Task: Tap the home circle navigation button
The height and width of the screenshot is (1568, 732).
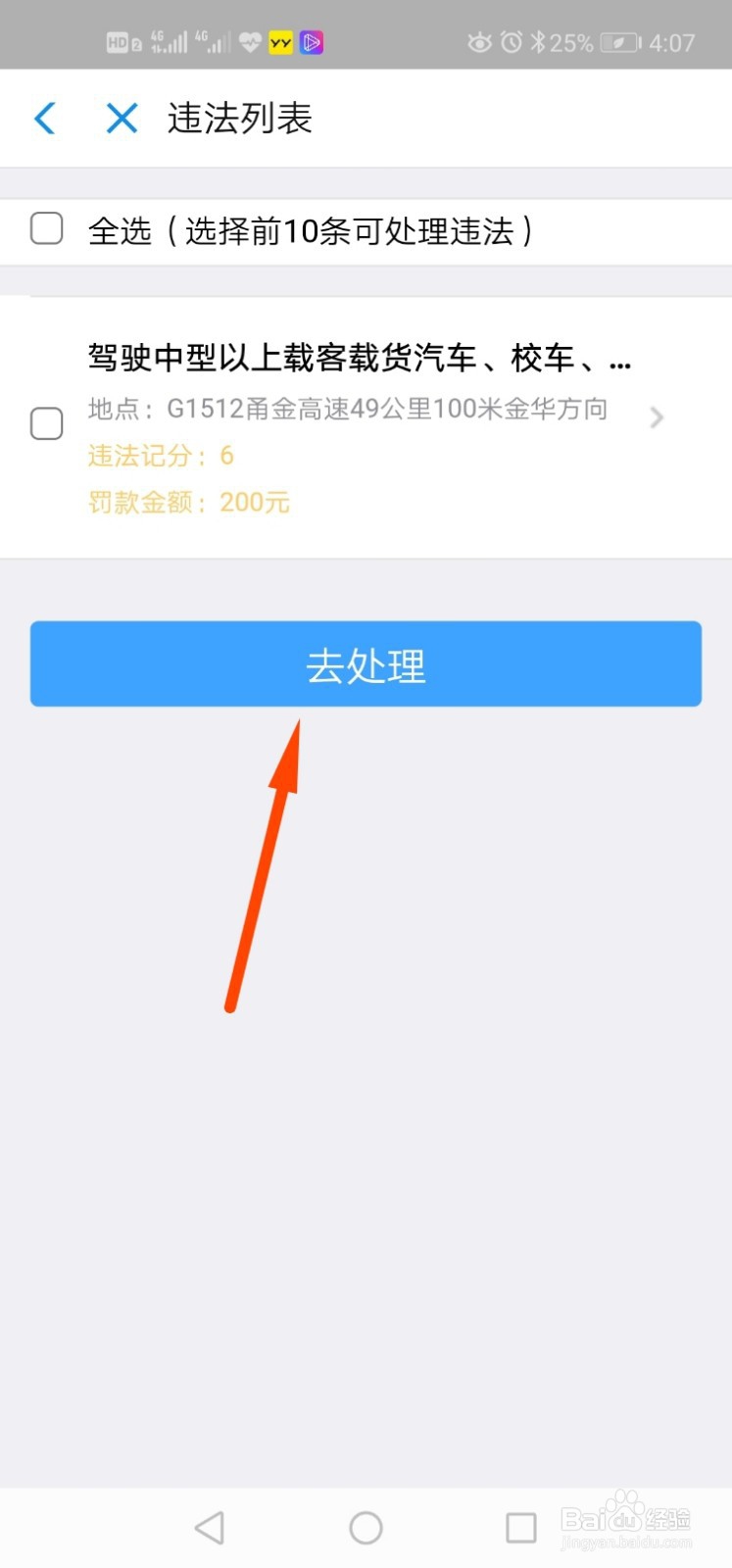Action: (x=365, y=1526)
